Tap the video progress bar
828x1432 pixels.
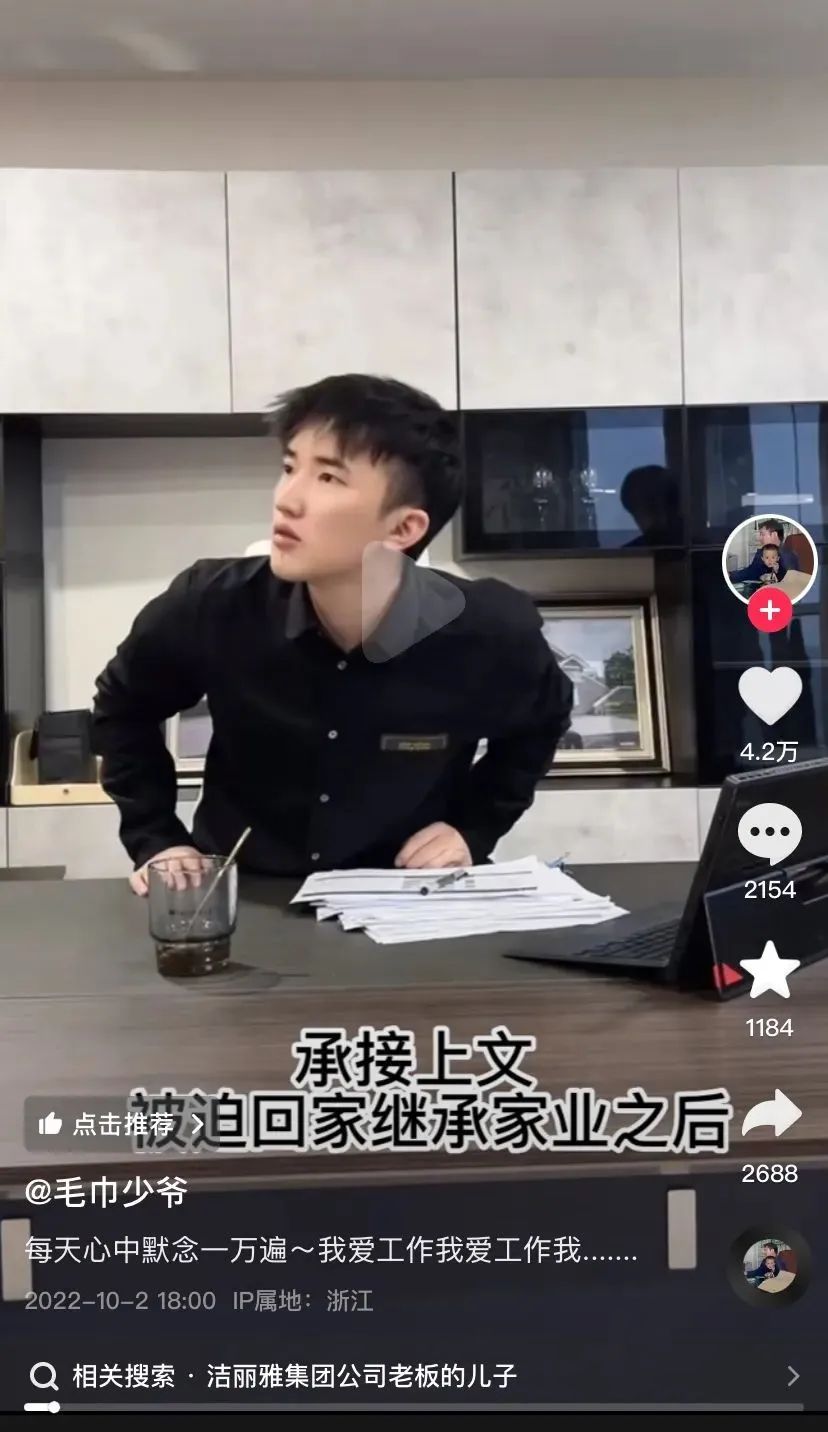point(414,1407)
